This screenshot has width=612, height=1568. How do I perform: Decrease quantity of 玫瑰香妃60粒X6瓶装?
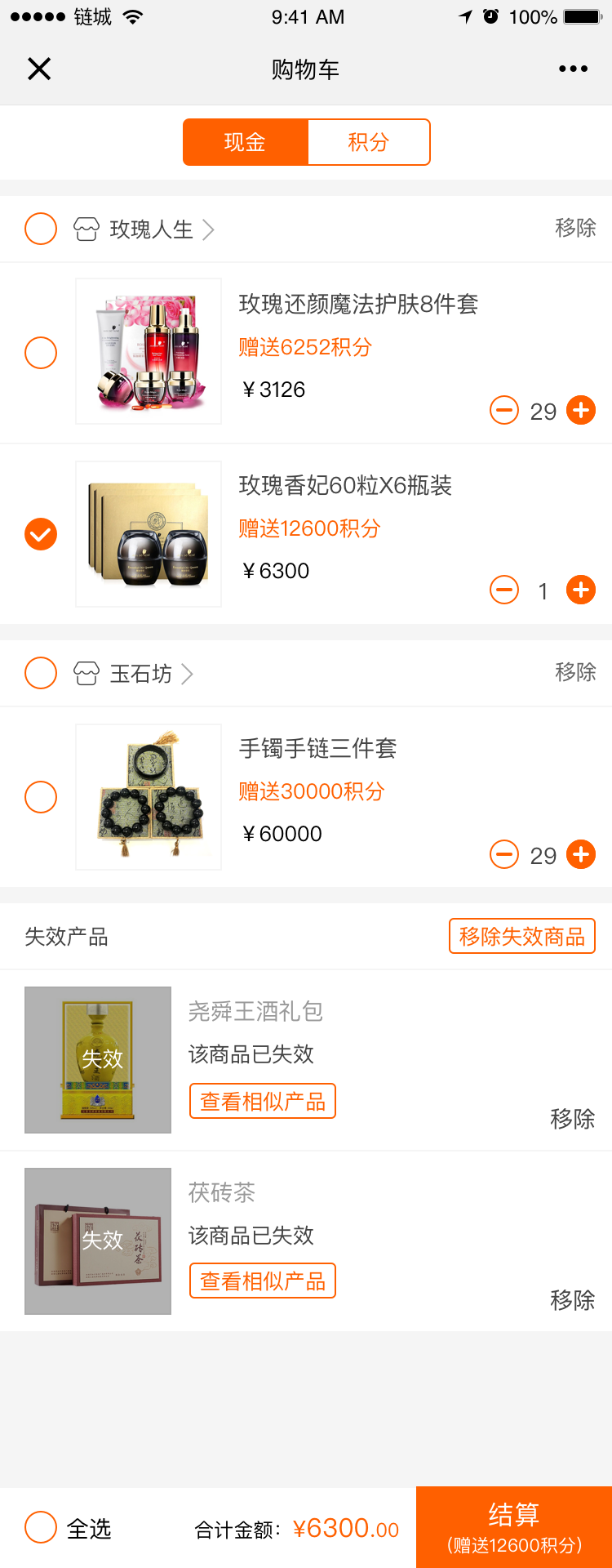504,590
